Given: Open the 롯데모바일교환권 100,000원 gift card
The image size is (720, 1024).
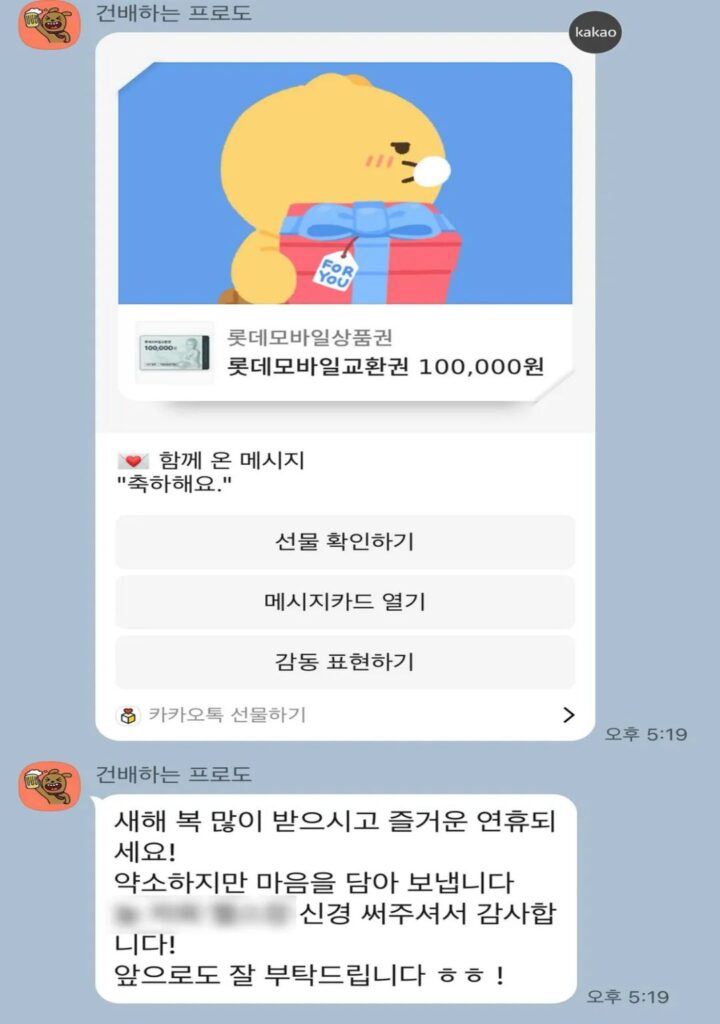Looking at the screenshot, I should [345, 353].
